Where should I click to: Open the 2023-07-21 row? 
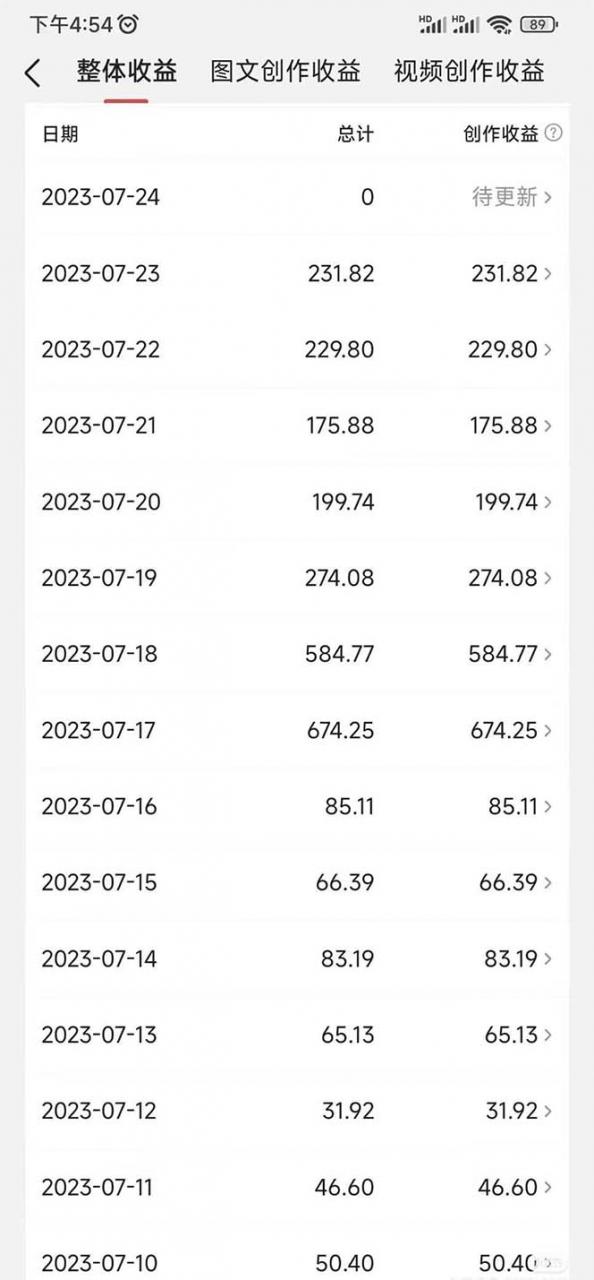pos(297,425)
